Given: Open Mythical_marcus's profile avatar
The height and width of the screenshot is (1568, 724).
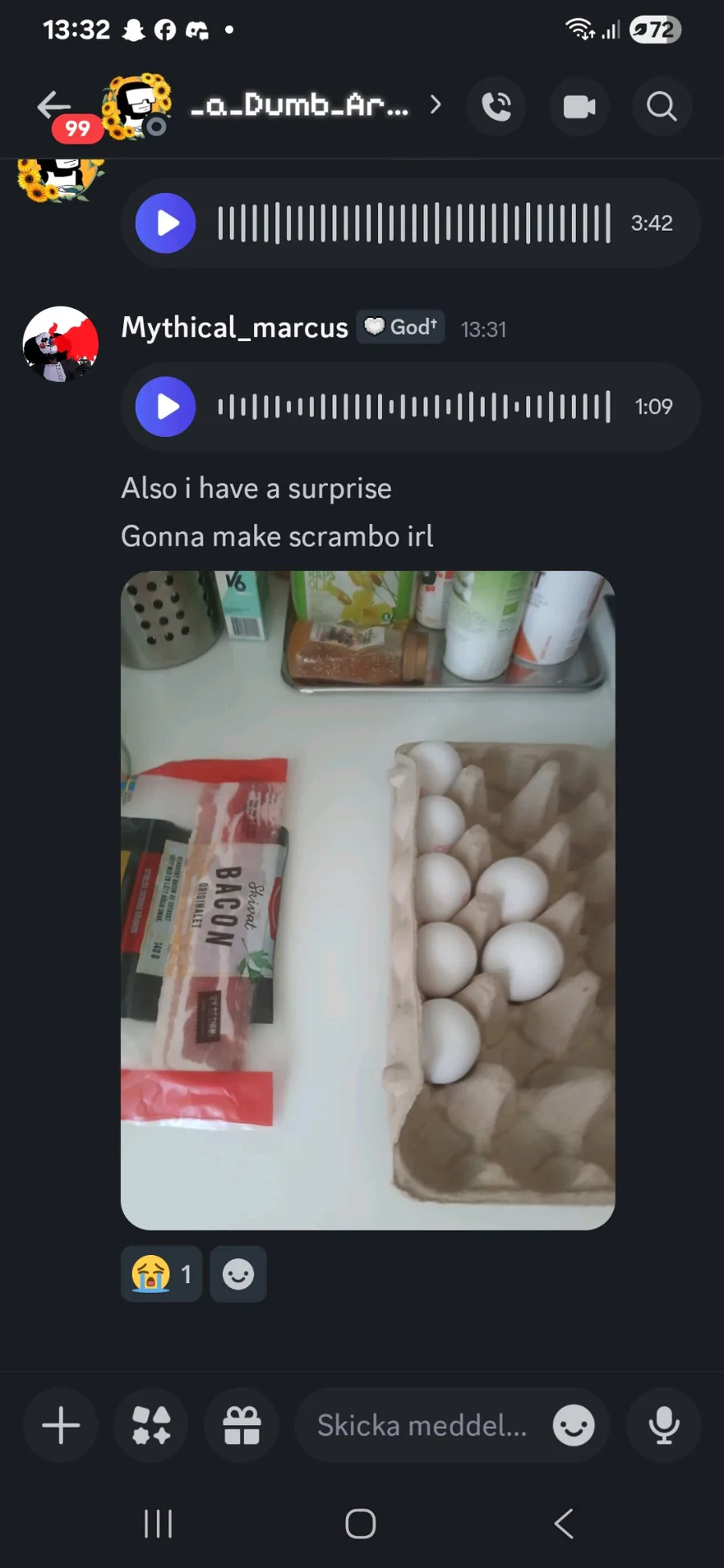Looking at the screenshot, I should [61, 344].
